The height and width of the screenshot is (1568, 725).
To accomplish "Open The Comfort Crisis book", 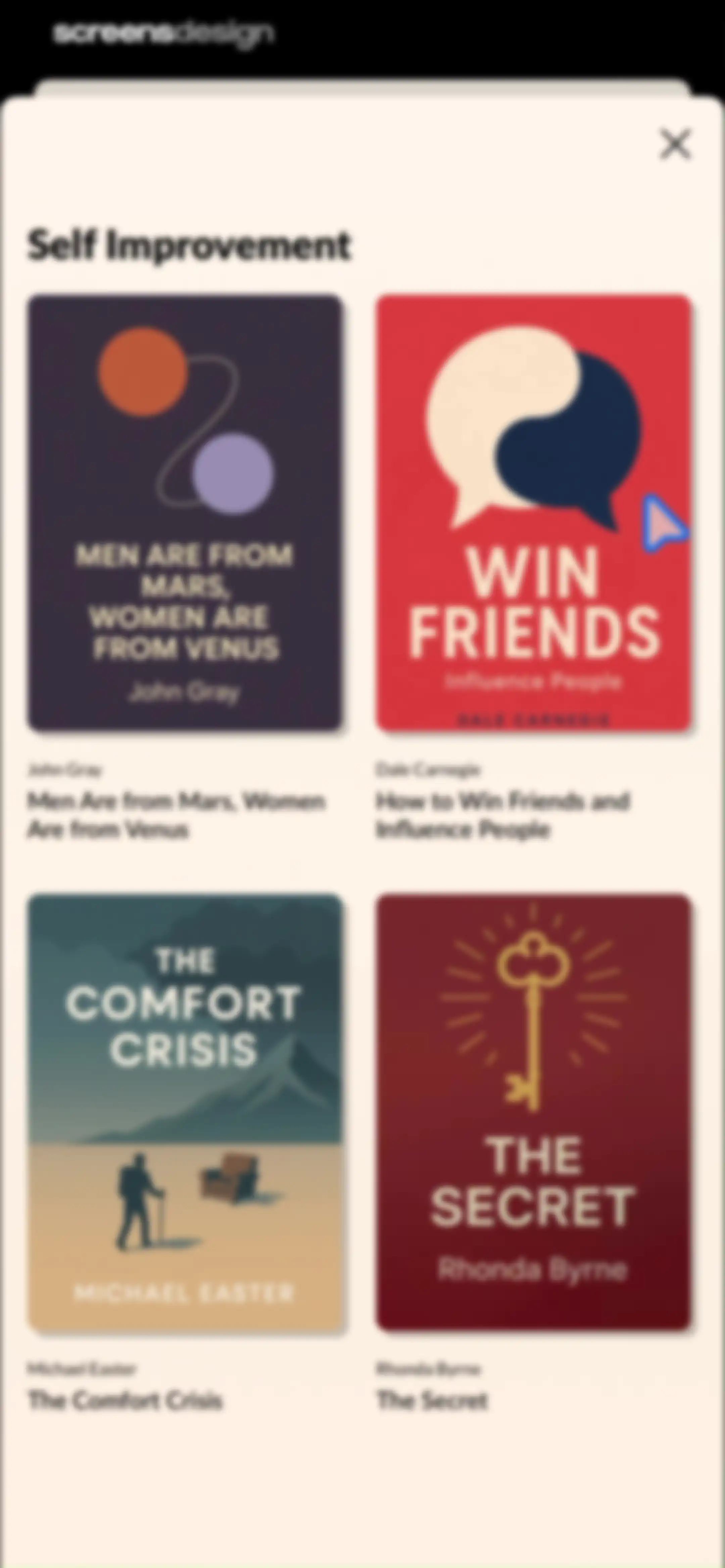I will (x=185, y=1113).
